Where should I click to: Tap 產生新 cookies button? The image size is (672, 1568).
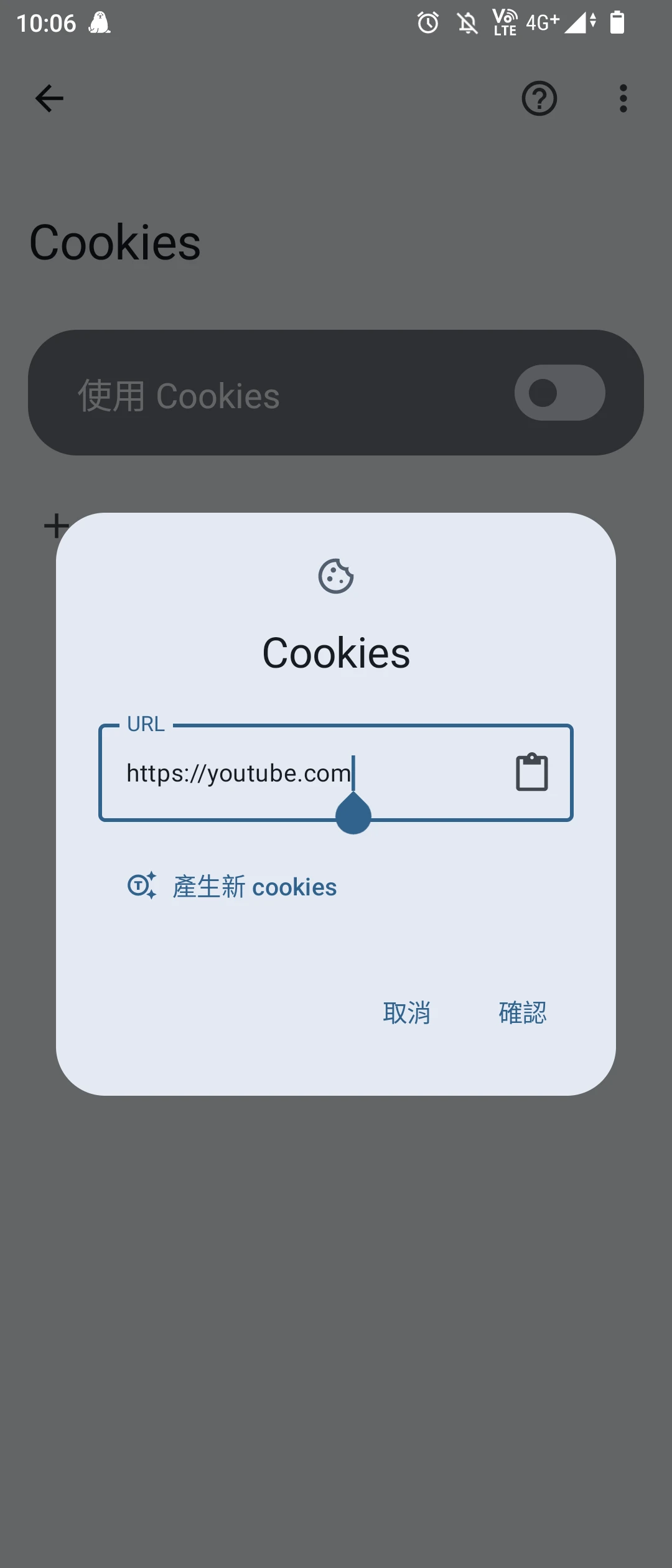[x=233, y=887]
